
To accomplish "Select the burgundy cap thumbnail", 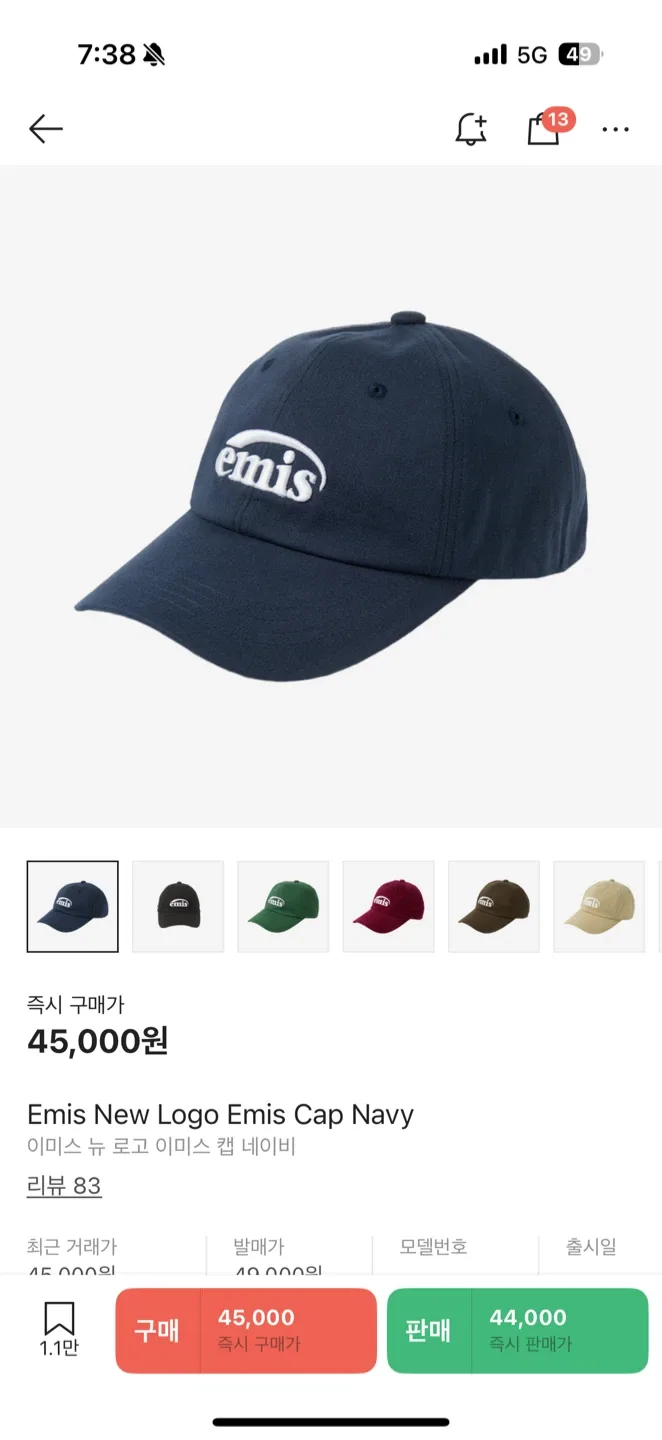I will pyautogui.click(x=388, y=906).
